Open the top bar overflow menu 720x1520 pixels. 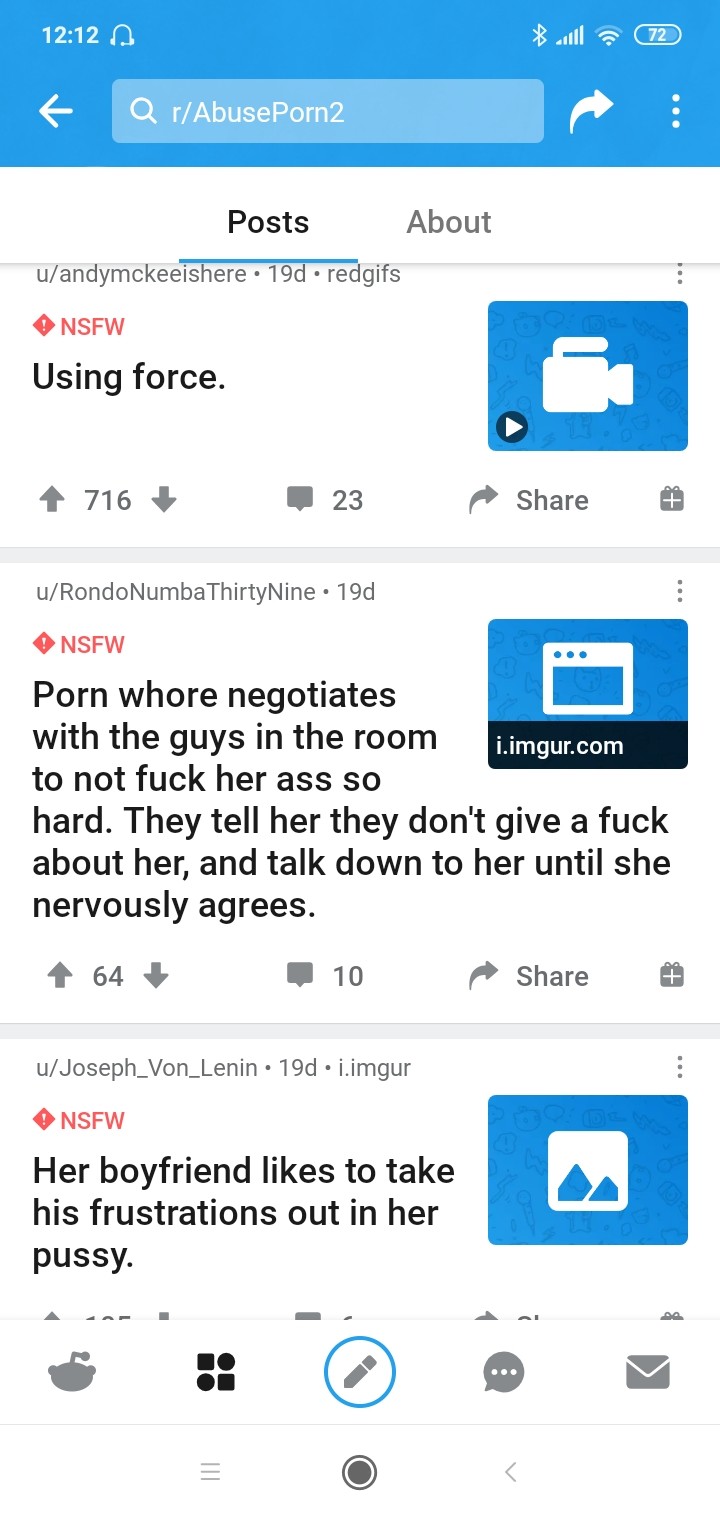[x=676, y=112]
